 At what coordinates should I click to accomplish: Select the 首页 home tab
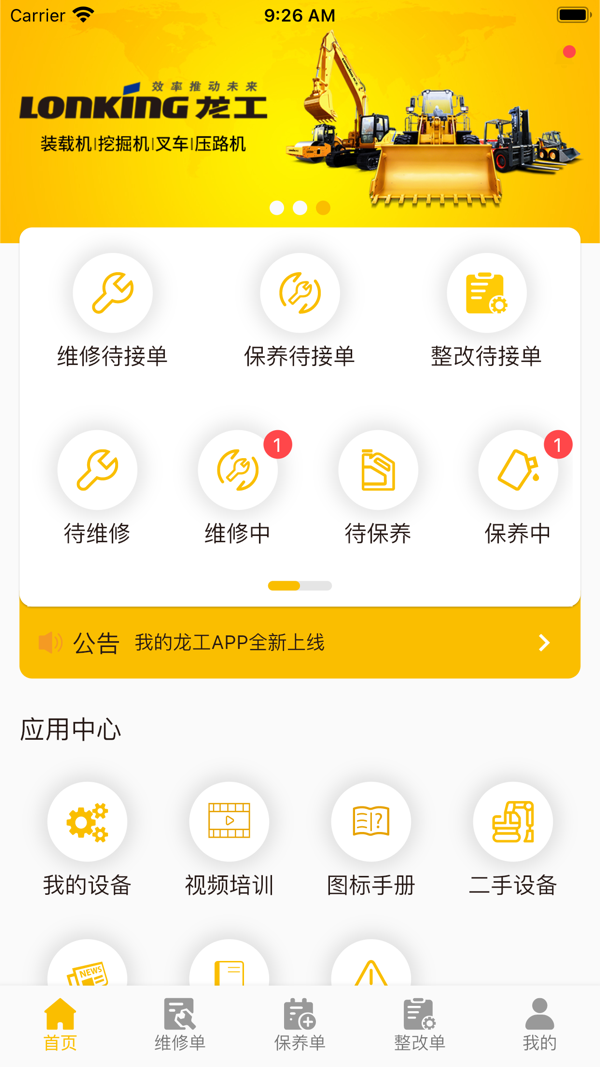(x=60, y=1025)
